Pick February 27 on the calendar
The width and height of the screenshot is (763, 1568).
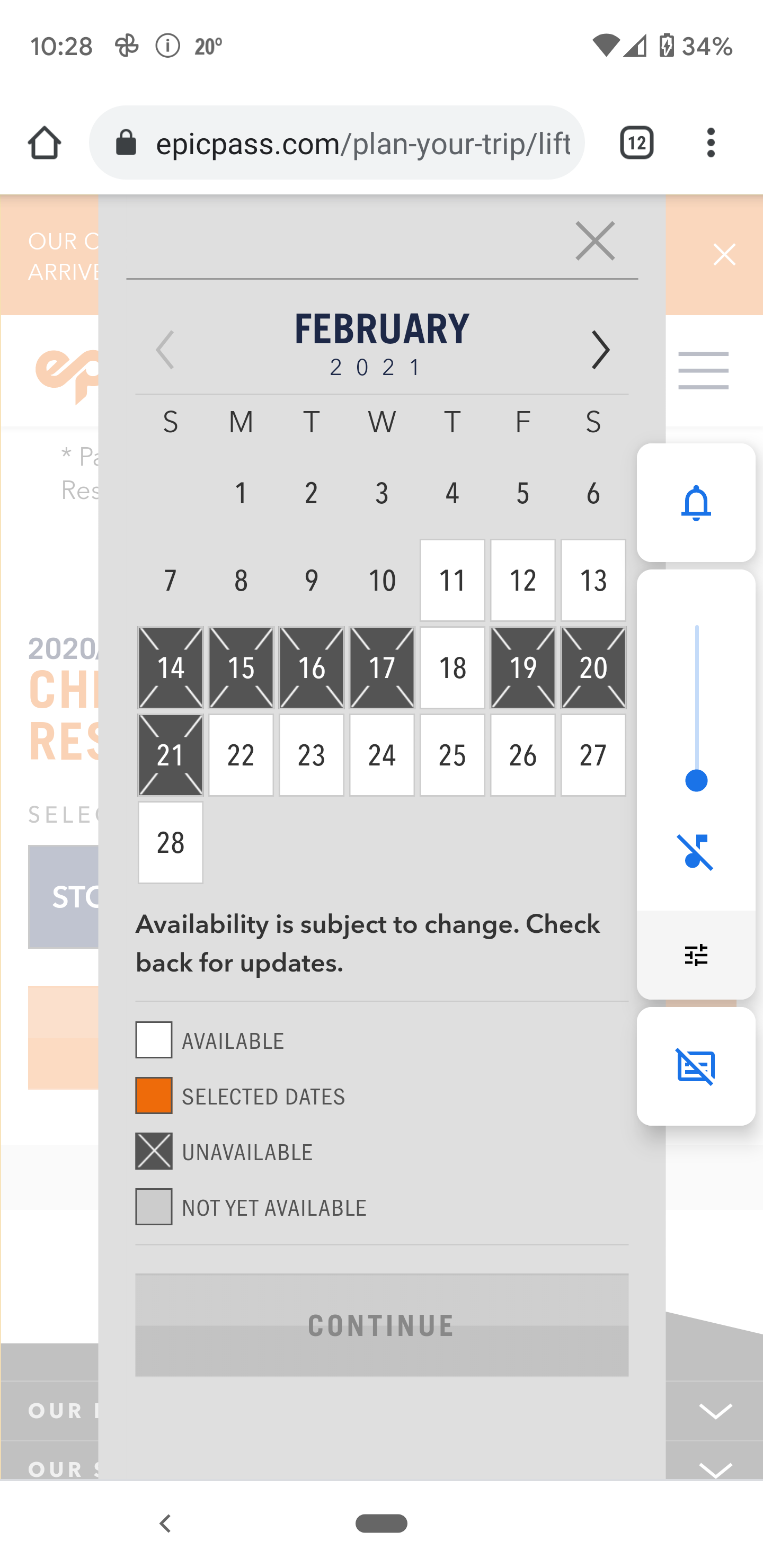pos(593,755)
